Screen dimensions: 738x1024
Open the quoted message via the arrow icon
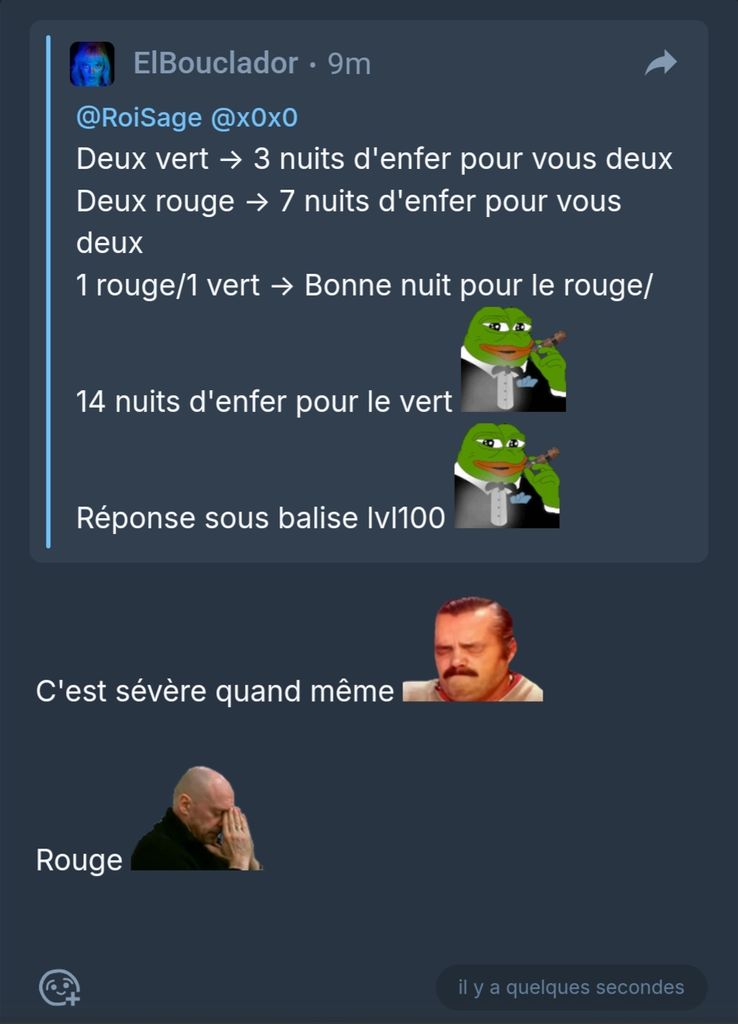coord(661,64)
